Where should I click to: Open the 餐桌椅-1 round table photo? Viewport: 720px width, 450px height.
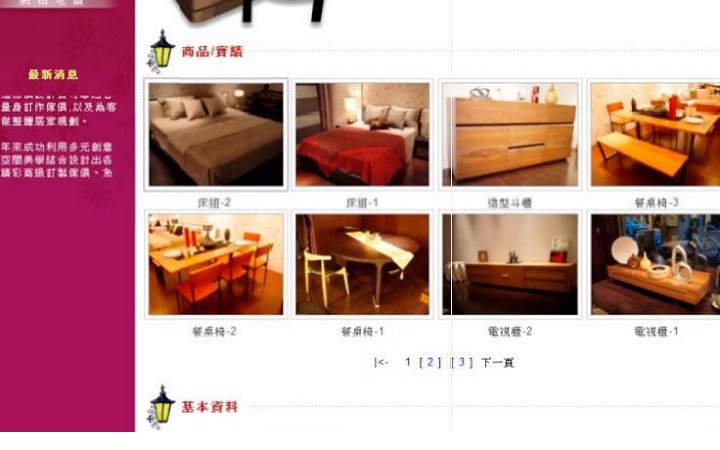(x=362, y=264)
